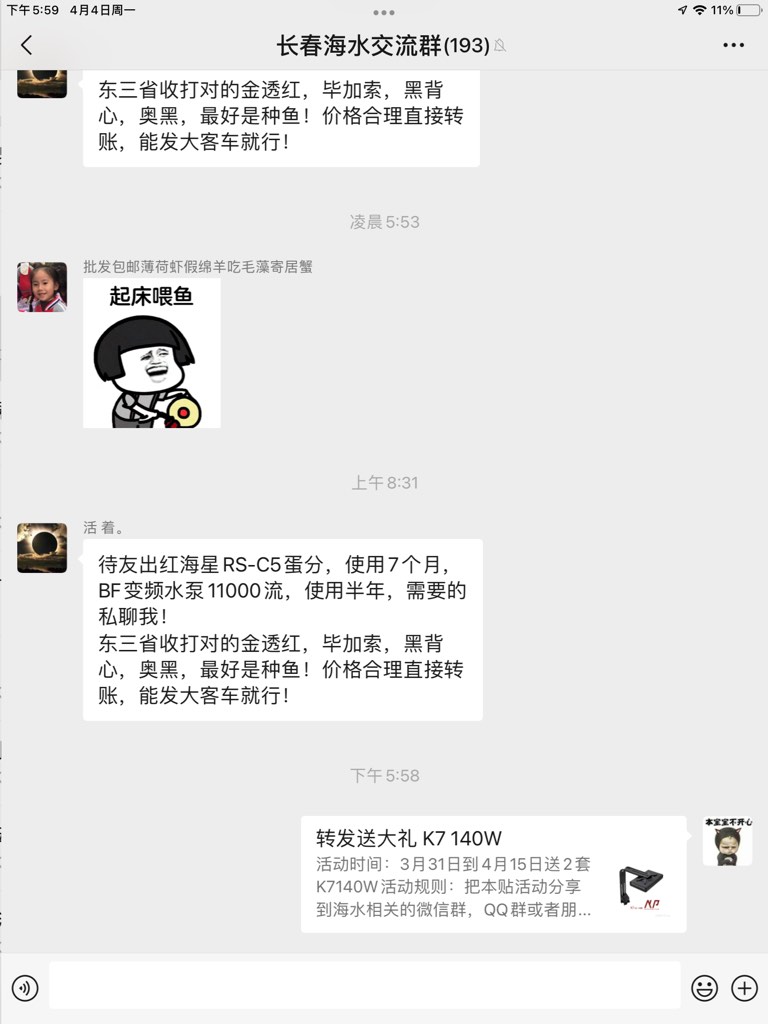768x1024 pixels.
Task: Open 活着。's avatar beside the 8:31 message
Action: coord(42,547)
